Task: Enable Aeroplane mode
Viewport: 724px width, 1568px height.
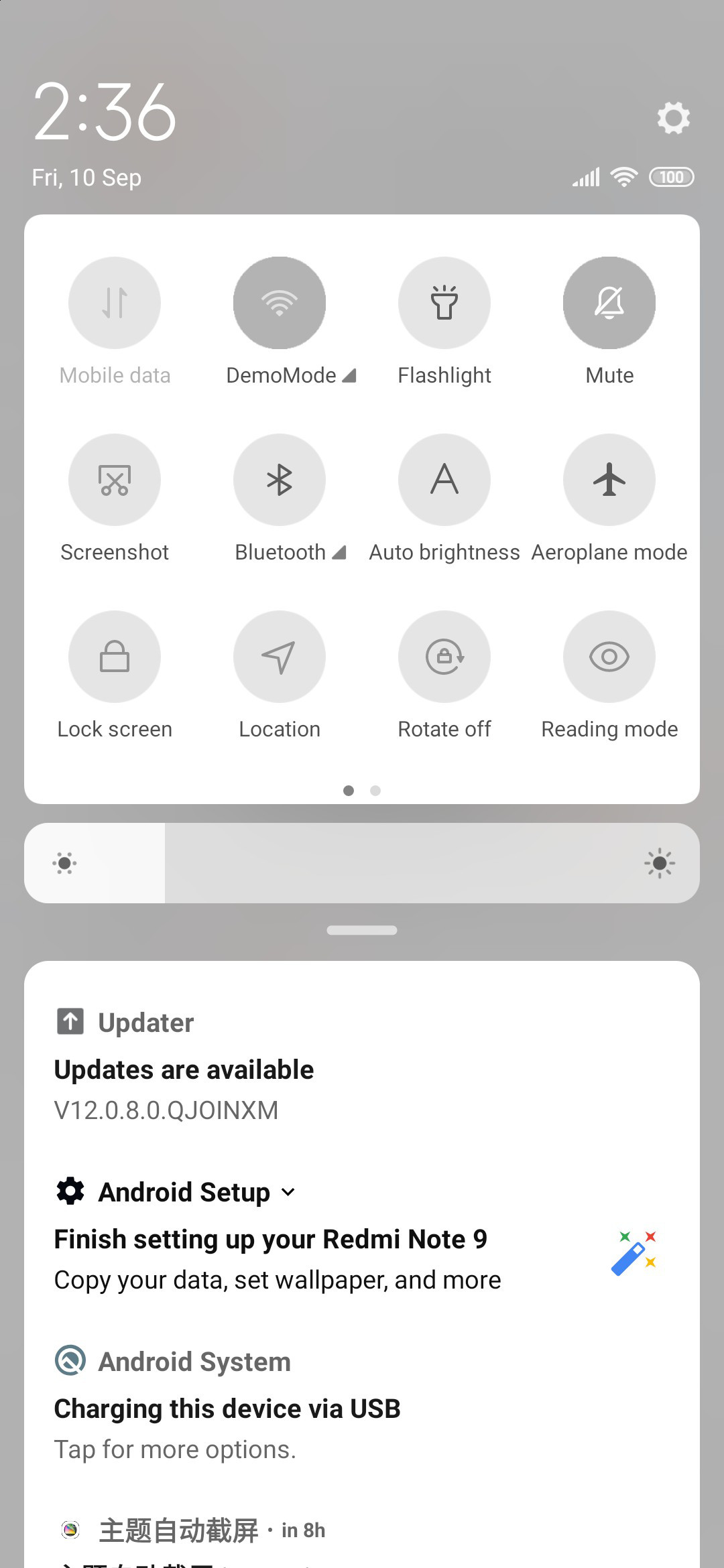Action: [609, 480]
